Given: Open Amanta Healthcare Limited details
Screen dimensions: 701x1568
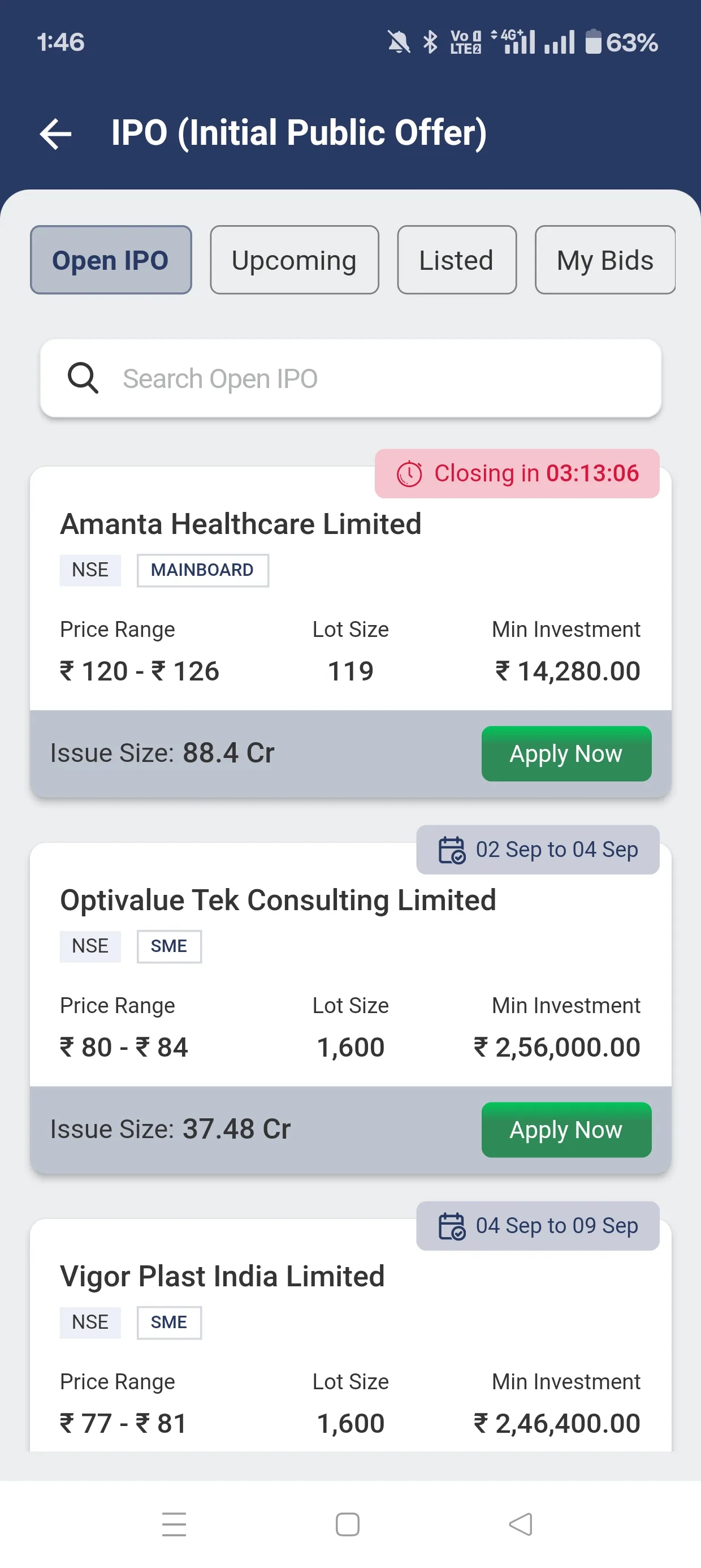Looking at the screenshot, I should coord(241,523).
